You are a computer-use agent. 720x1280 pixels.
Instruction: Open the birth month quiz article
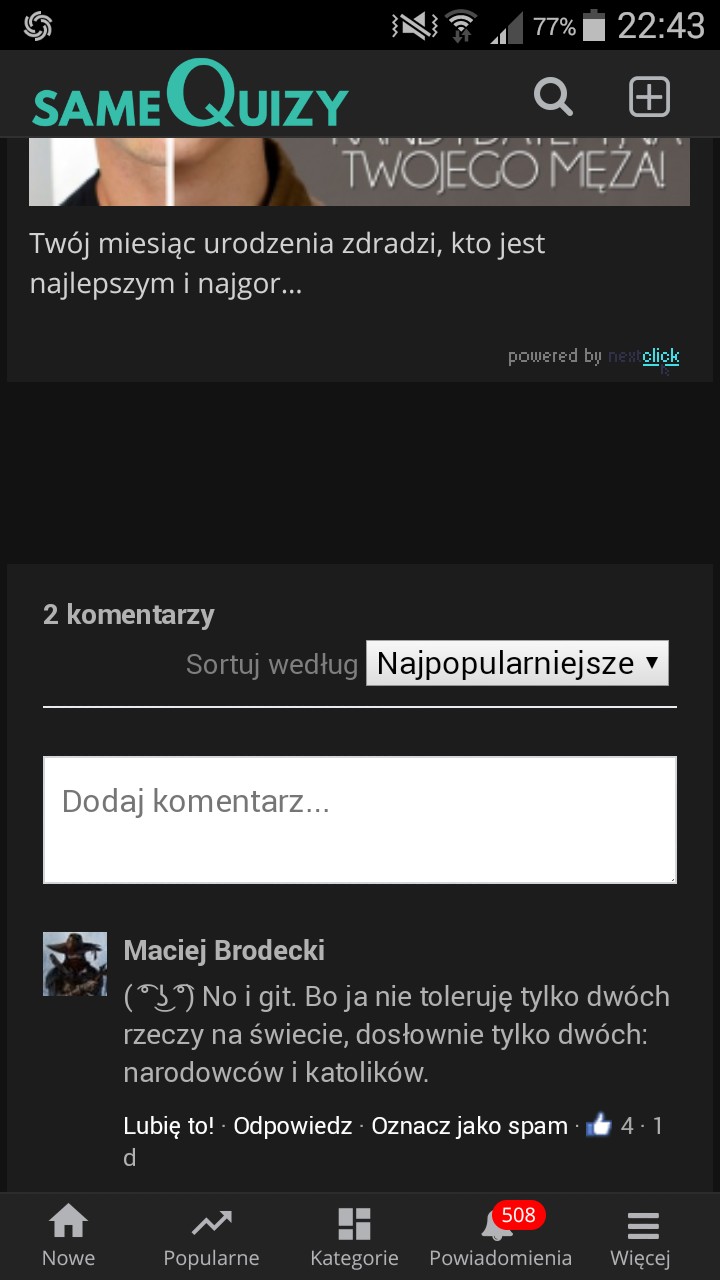pyautogui.click(x=287, y=264)
